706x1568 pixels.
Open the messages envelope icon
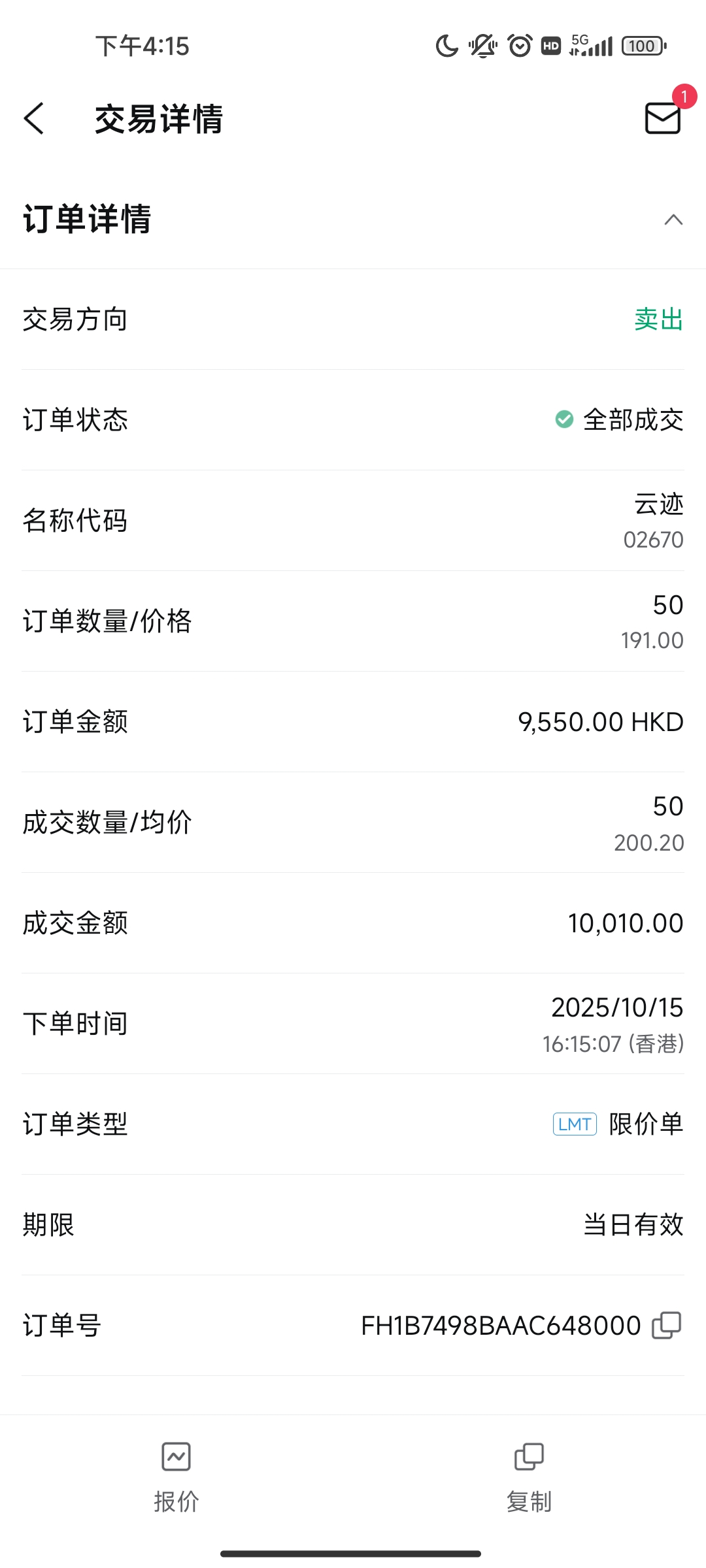point(663,118)
